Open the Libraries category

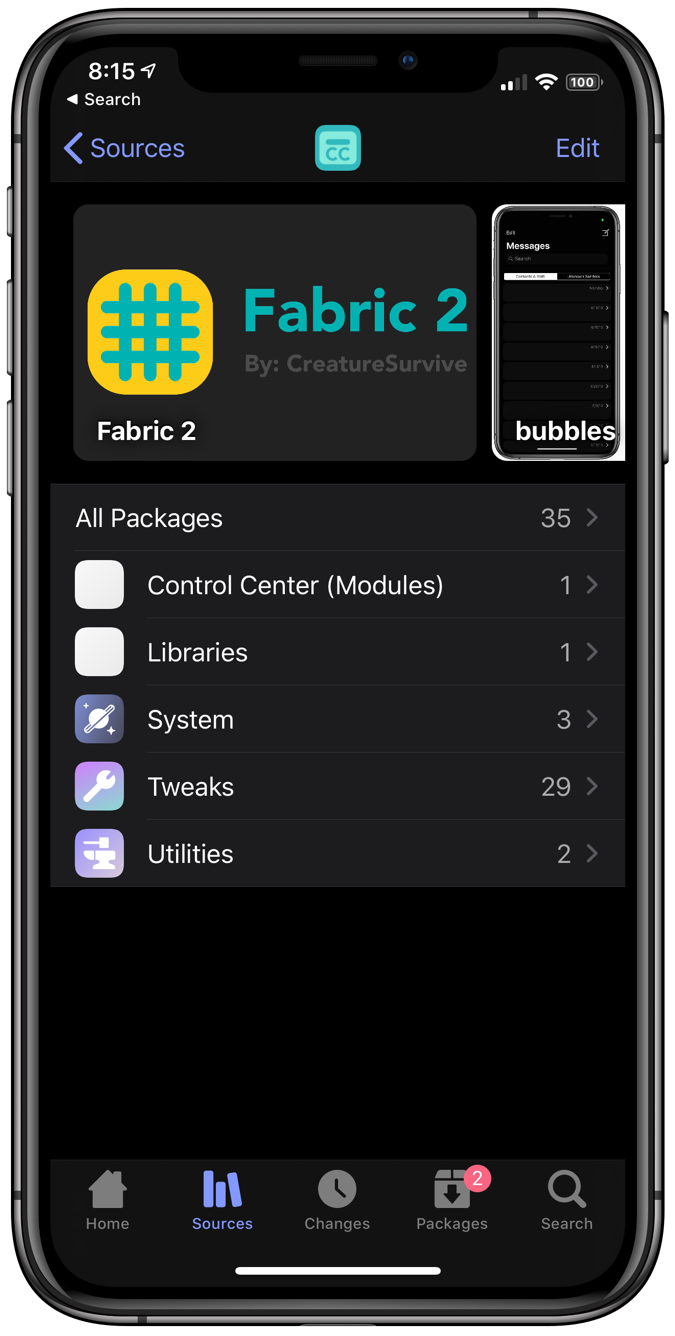click(337, 652)
